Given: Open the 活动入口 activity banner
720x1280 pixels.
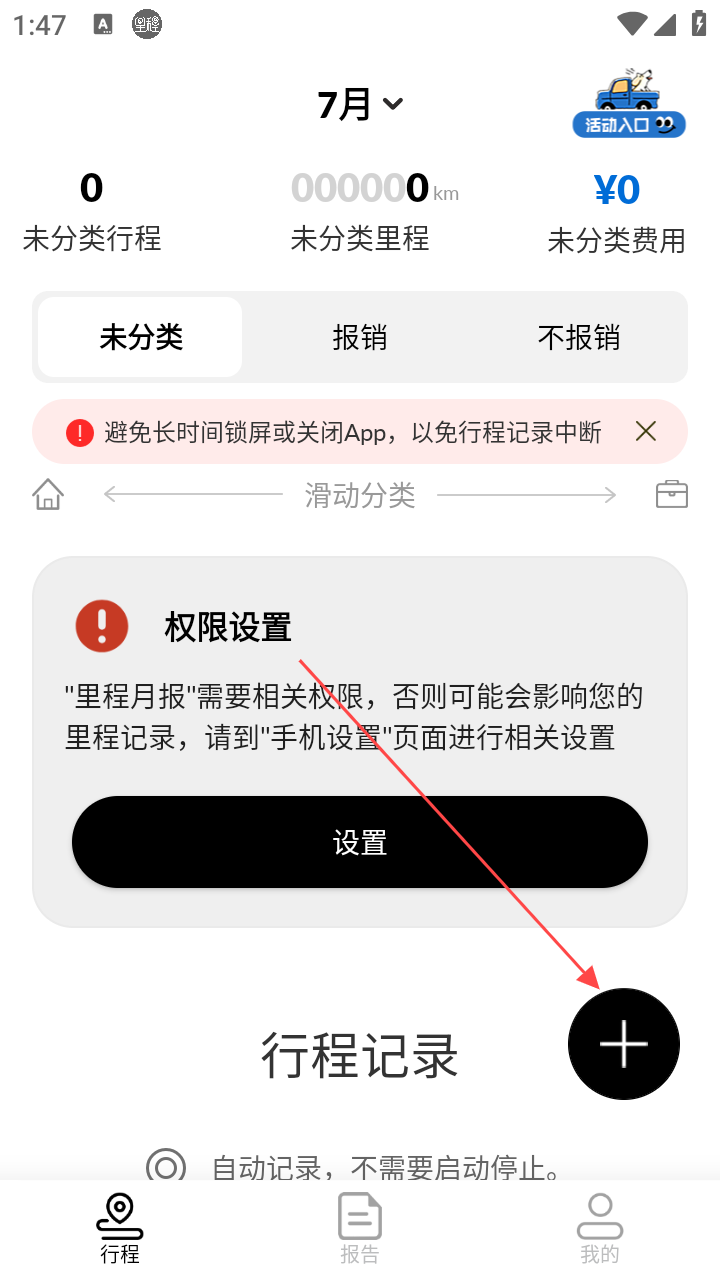Looking at the screenshot, I should pos(628,104).
